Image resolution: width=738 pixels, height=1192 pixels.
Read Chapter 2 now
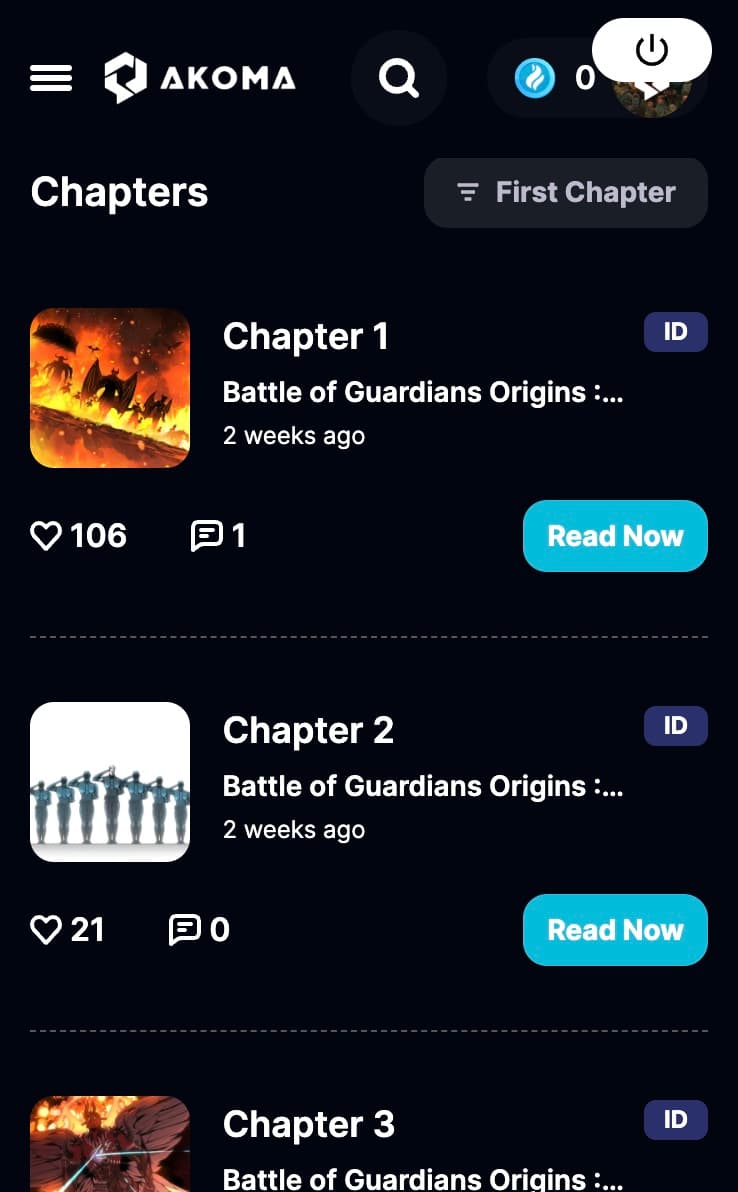coord(615,930)
